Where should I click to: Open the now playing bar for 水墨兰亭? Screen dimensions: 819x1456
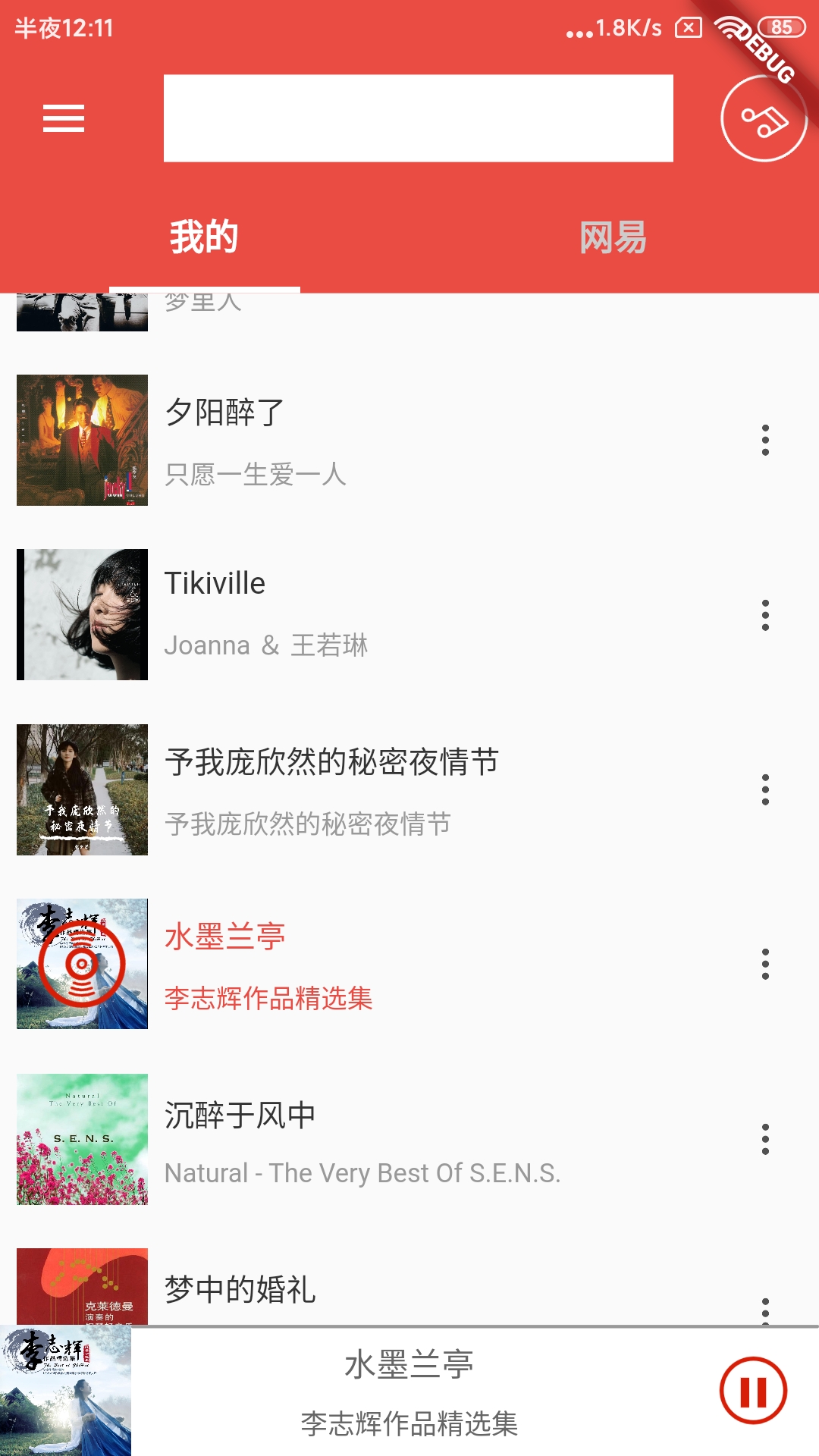coord(409,1392)
